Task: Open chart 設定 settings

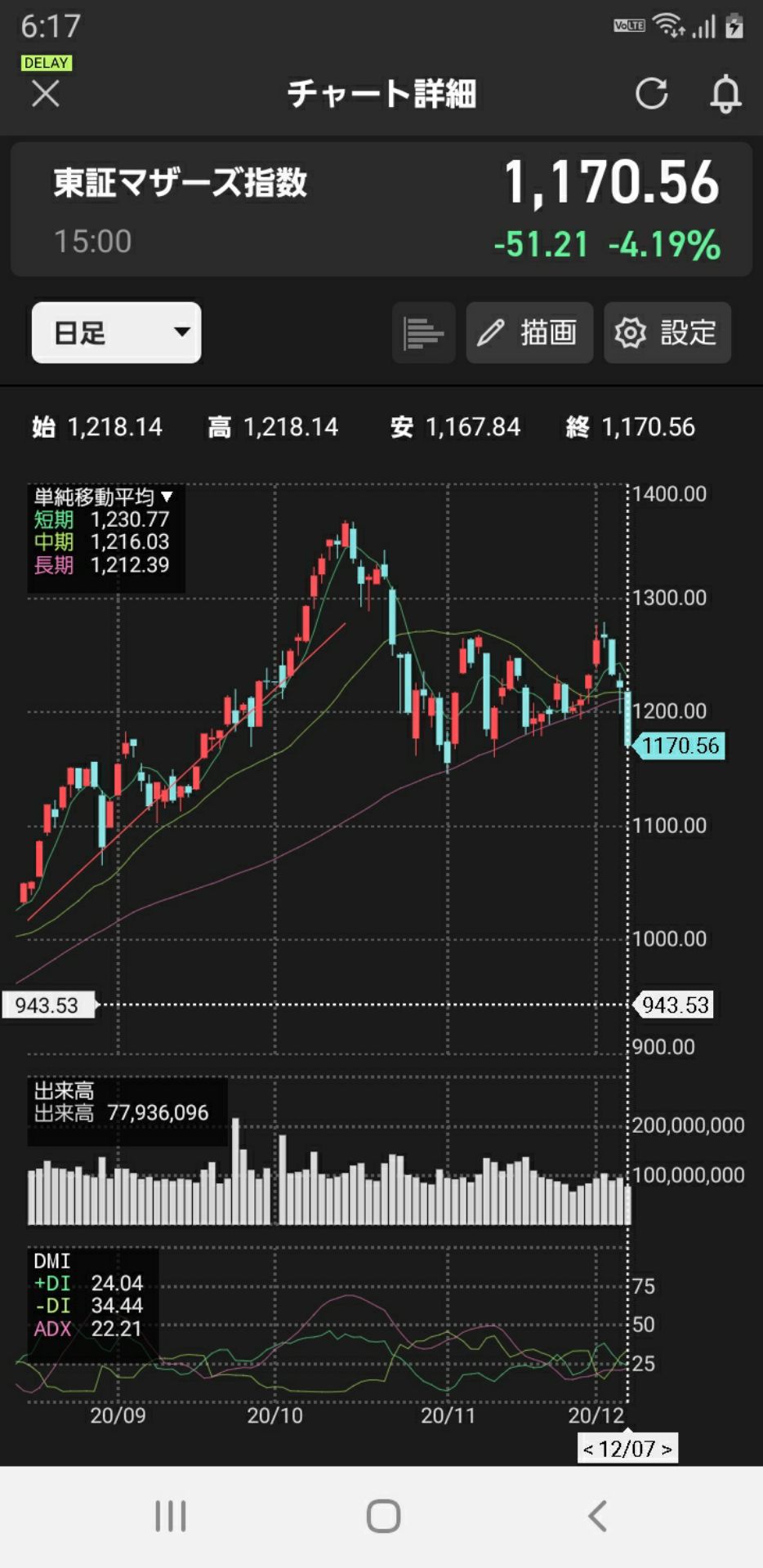Action: pyautogui.click(x=667, y=332)
